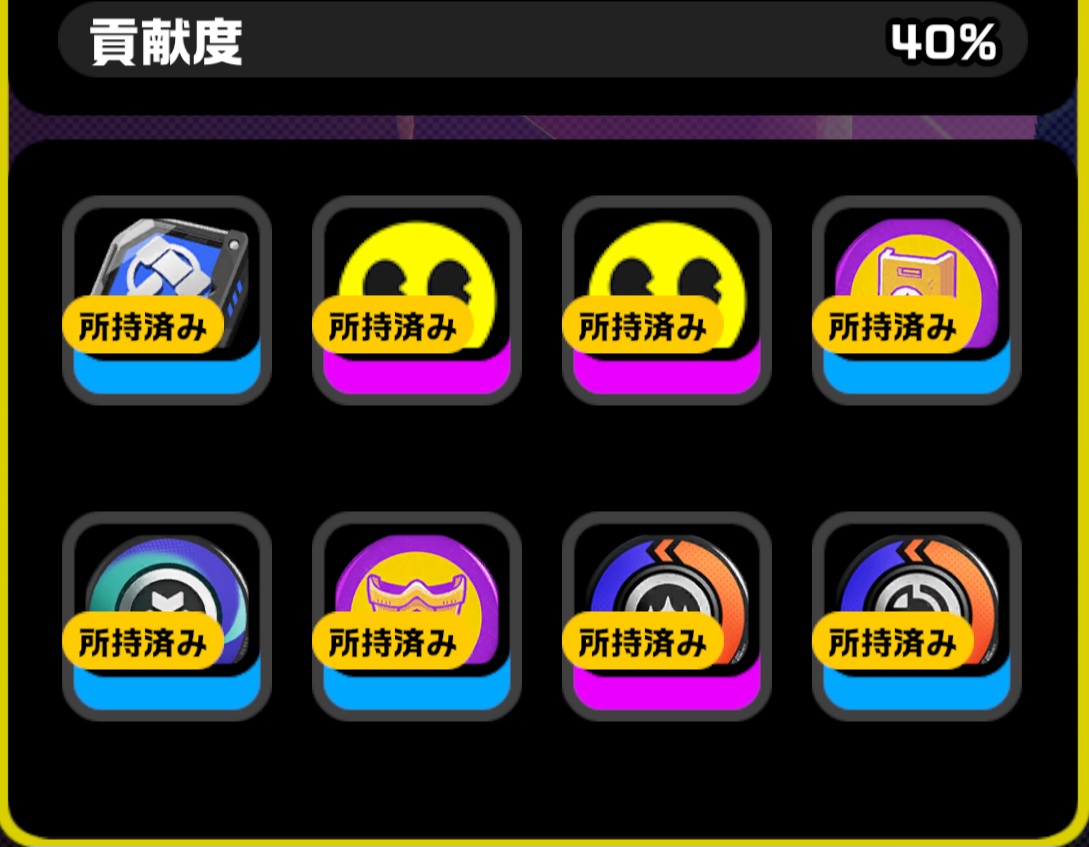View the purple badge with orange card icon

(x=916, y=300)
